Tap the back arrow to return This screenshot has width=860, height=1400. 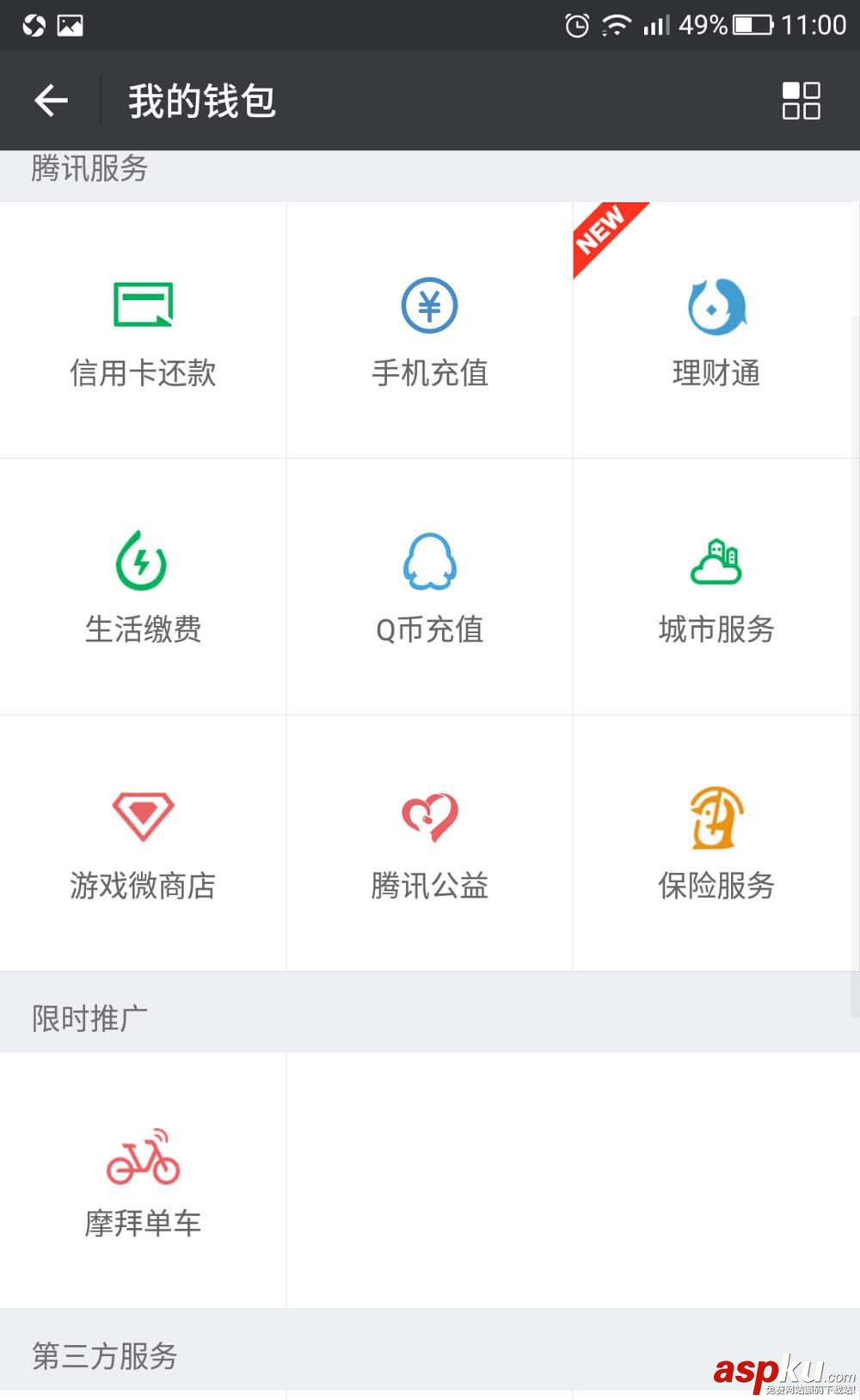pos(52,101)
